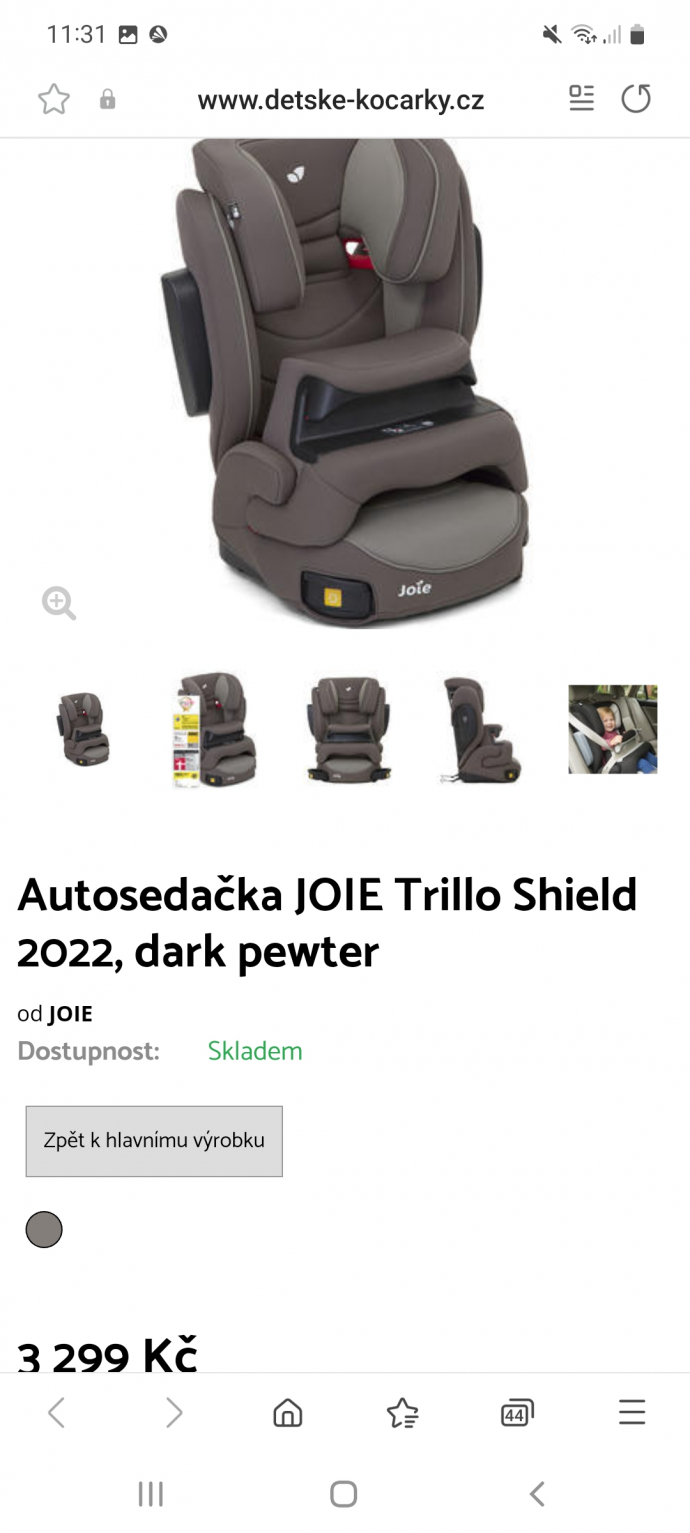Open the photo of child in car
The width and height of the screenshot is (690, 1533).
[613, 729]
